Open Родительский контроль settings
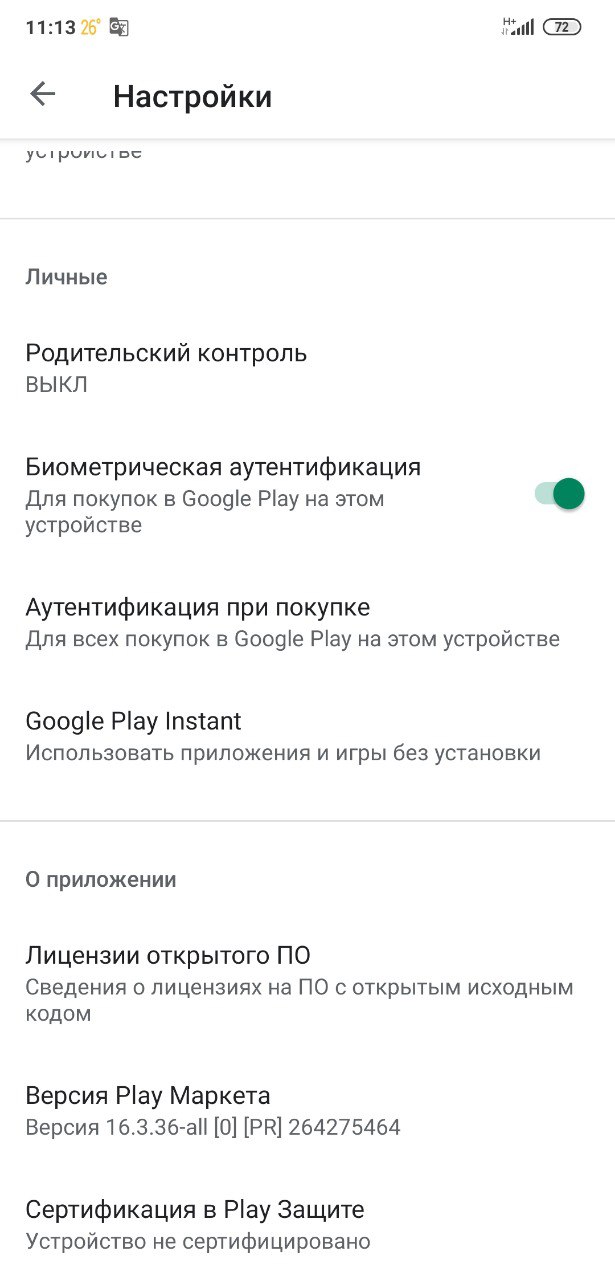Screen dimensions: 615x1280 [166, 367]
